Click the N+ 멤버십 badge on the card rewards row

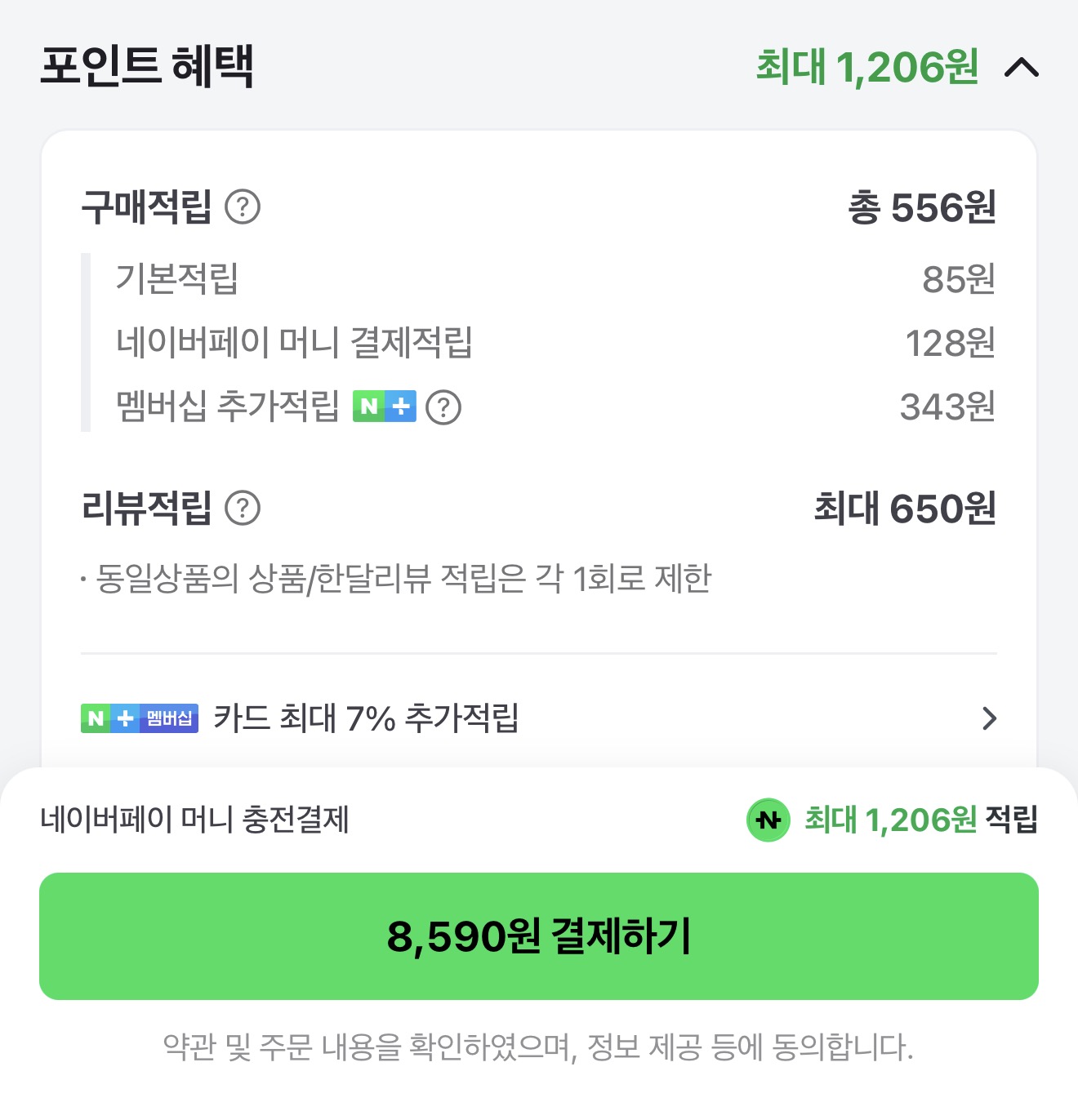click(139, 718)
